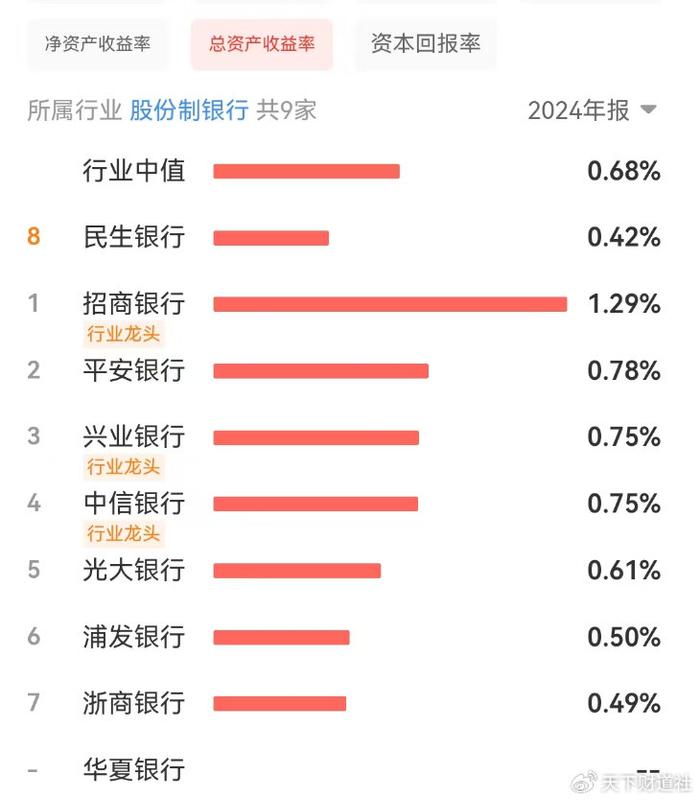Screen dimensions: 700x801
Task: Open the 股份制银行 industry link
Action: (189, 109)
